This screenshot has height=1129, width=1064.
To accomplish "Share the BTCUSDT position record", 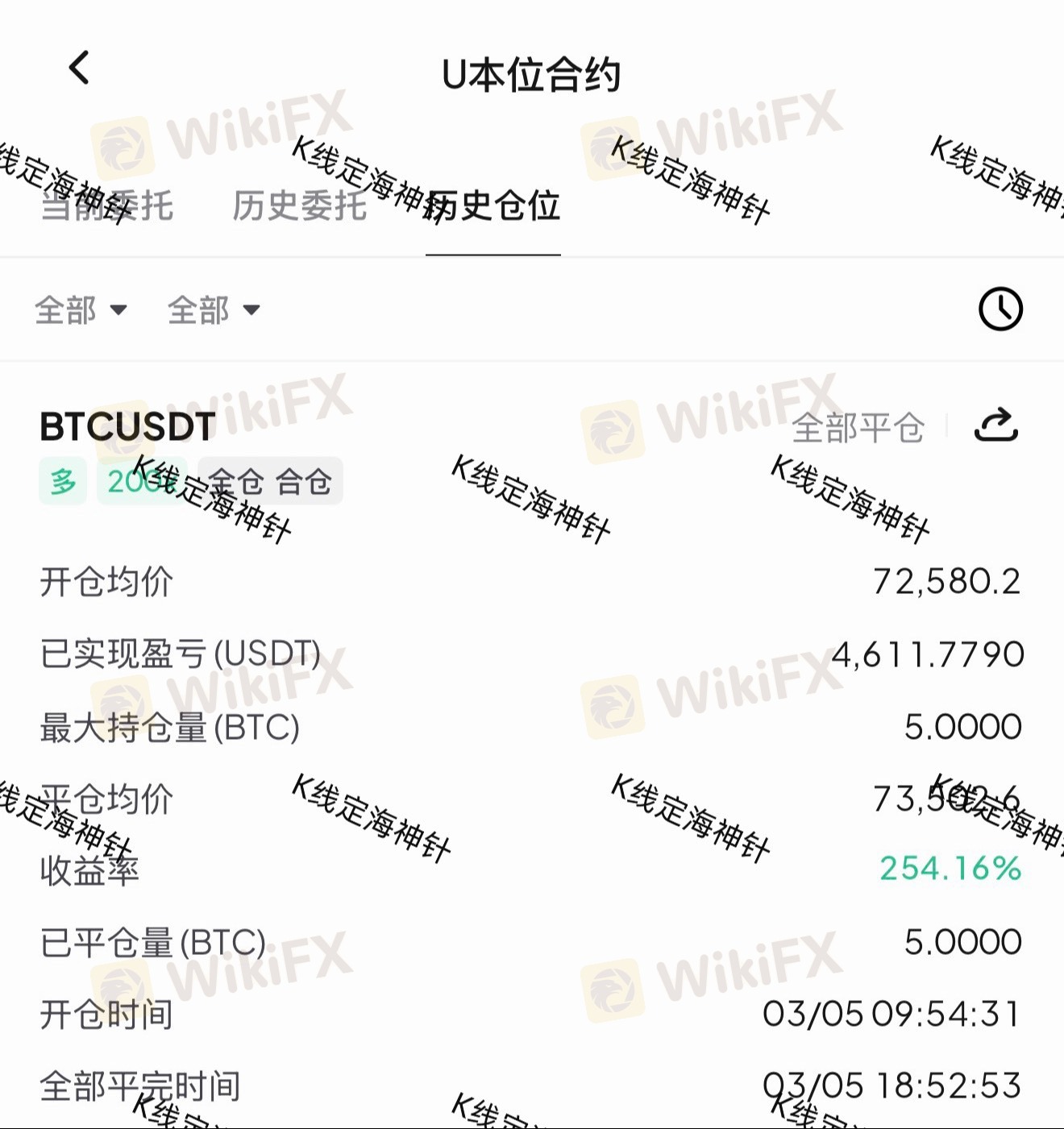I will (996, 425).
